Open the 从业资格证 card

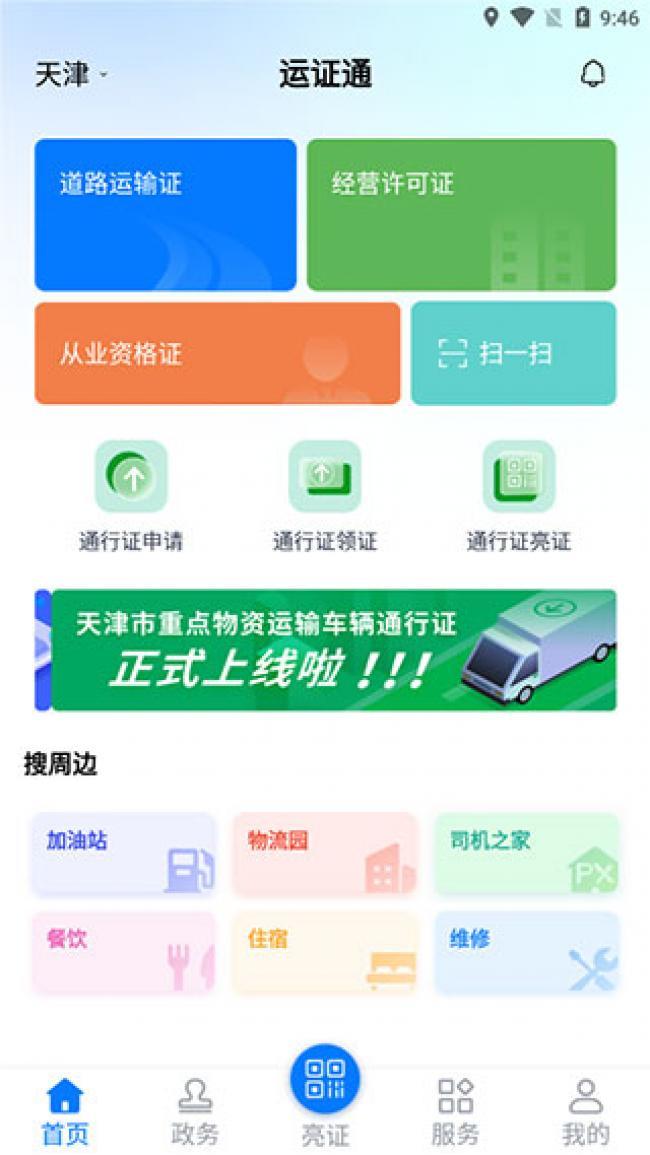[217, 353]
